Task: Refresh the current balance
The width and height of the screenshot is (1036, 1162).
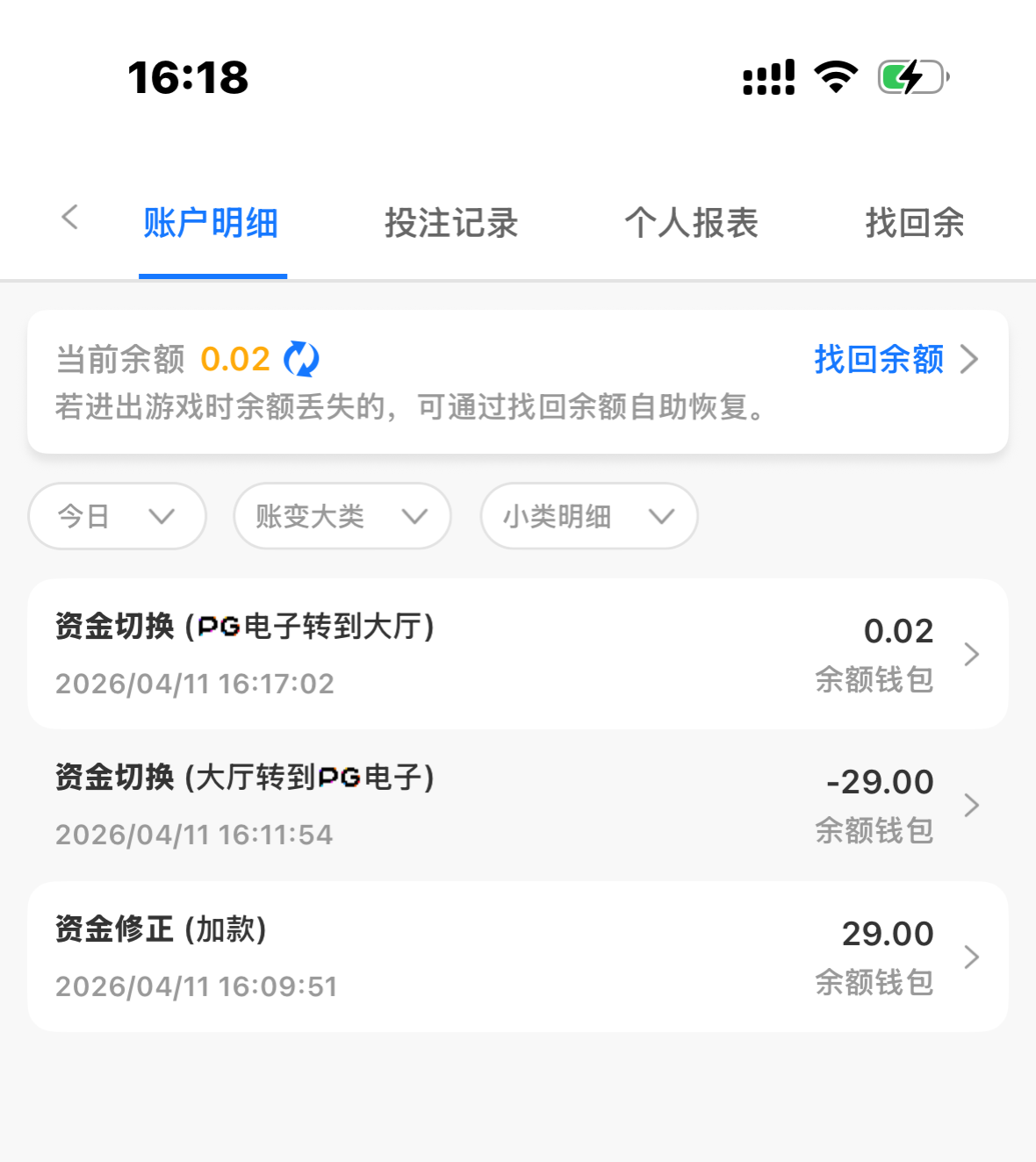Action: click(x=301, y=359)
